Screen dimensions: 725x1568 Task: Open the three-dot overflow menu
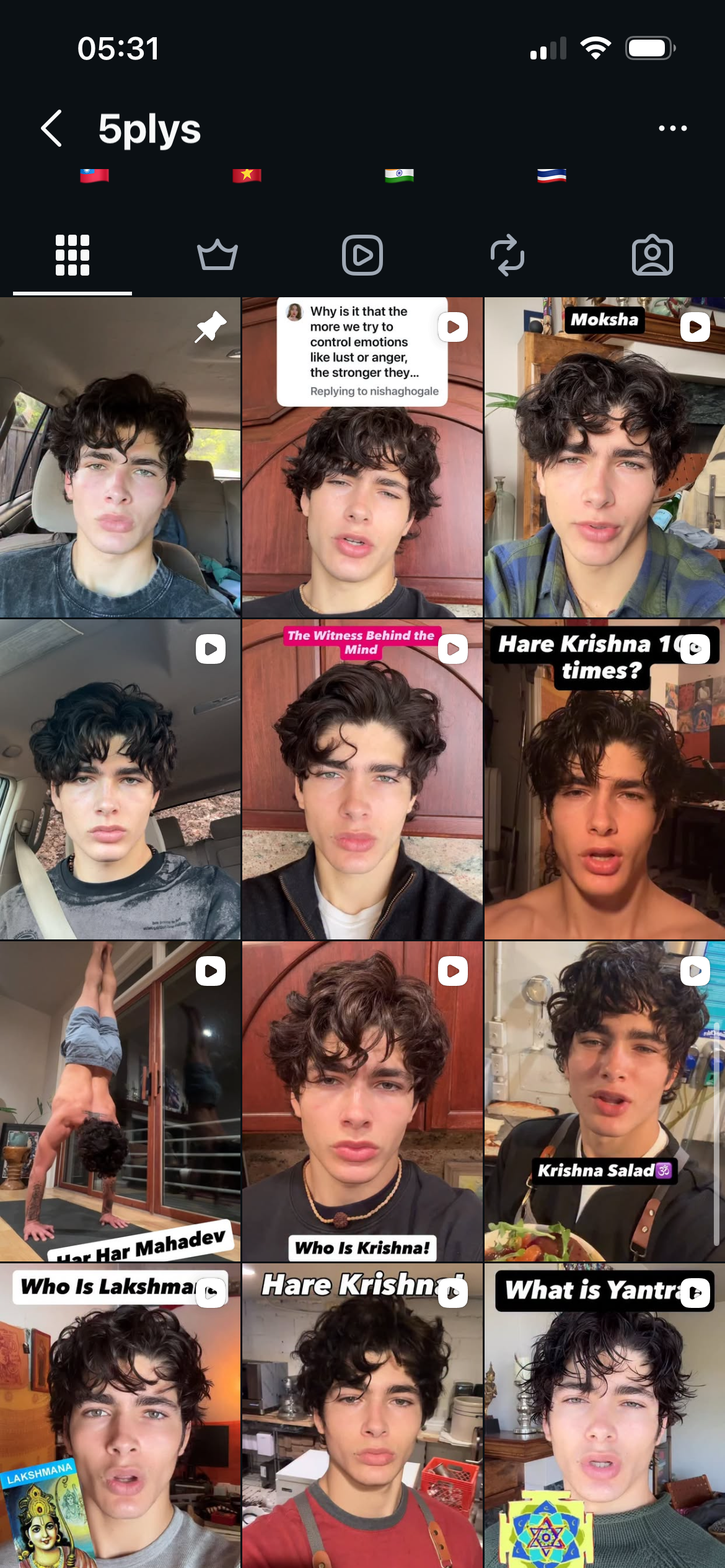pyautogui.click(x=672, y=128)
